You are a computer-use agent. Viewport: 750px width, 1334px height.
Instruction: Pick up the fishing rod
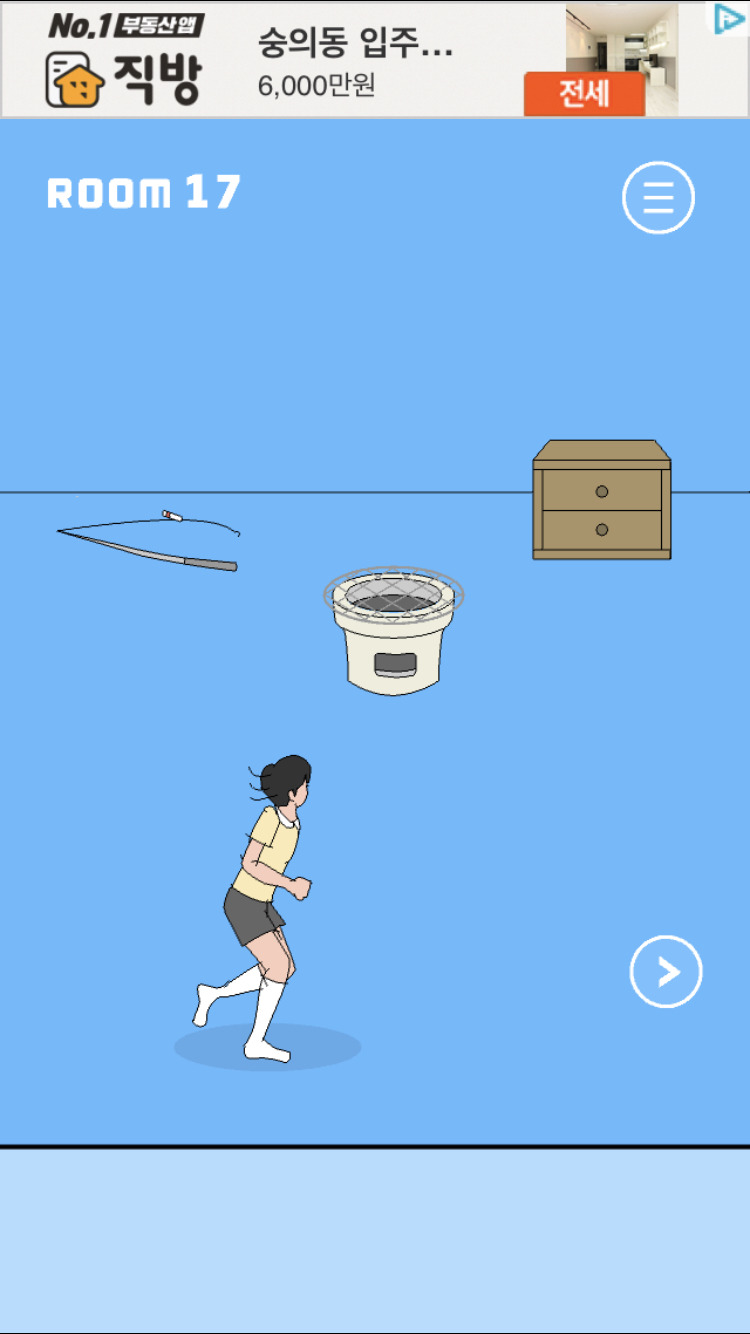point(148,541)
